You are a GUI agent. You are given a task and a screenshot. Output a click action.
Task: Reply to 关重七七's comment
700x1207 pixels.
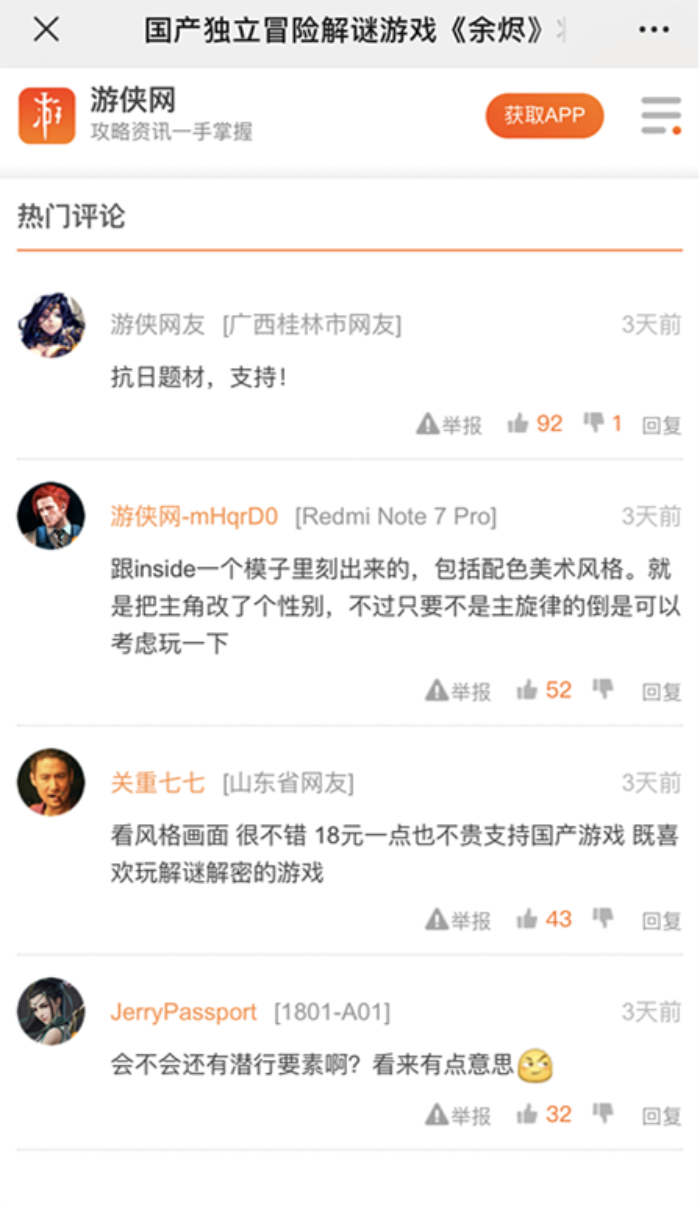click(661, 920)
